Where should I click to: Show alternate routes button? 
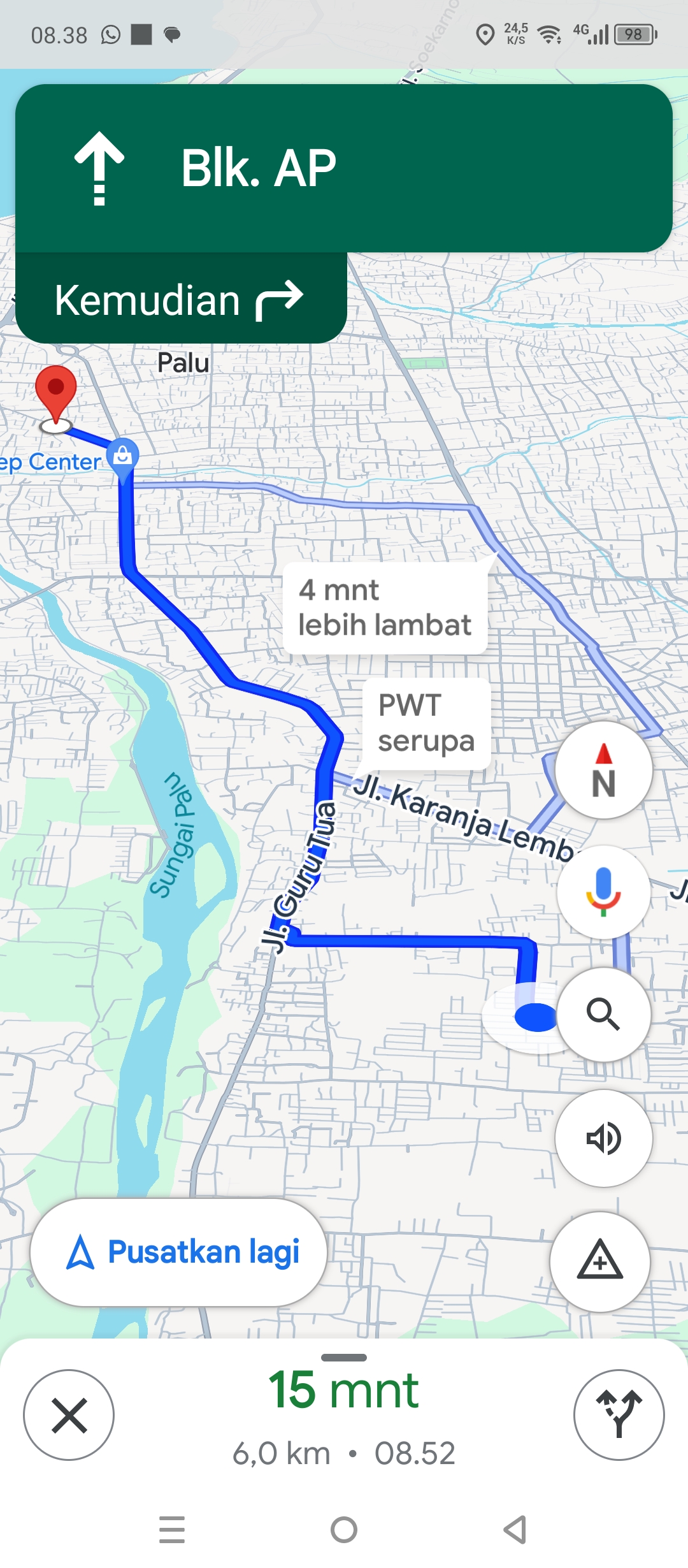point(619,1415)
